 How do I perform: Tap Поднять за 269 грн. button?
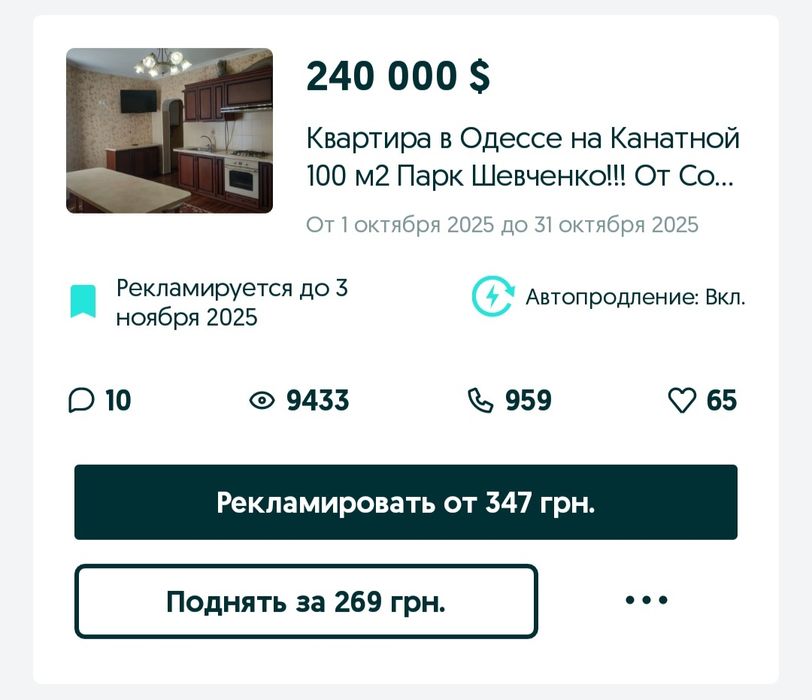306,602
